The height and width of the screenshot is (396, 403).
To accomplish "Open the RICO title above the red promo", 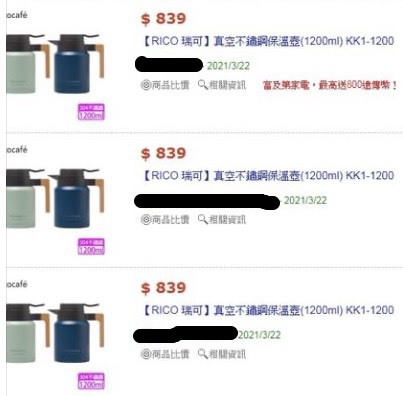I will tap(268, 41).
